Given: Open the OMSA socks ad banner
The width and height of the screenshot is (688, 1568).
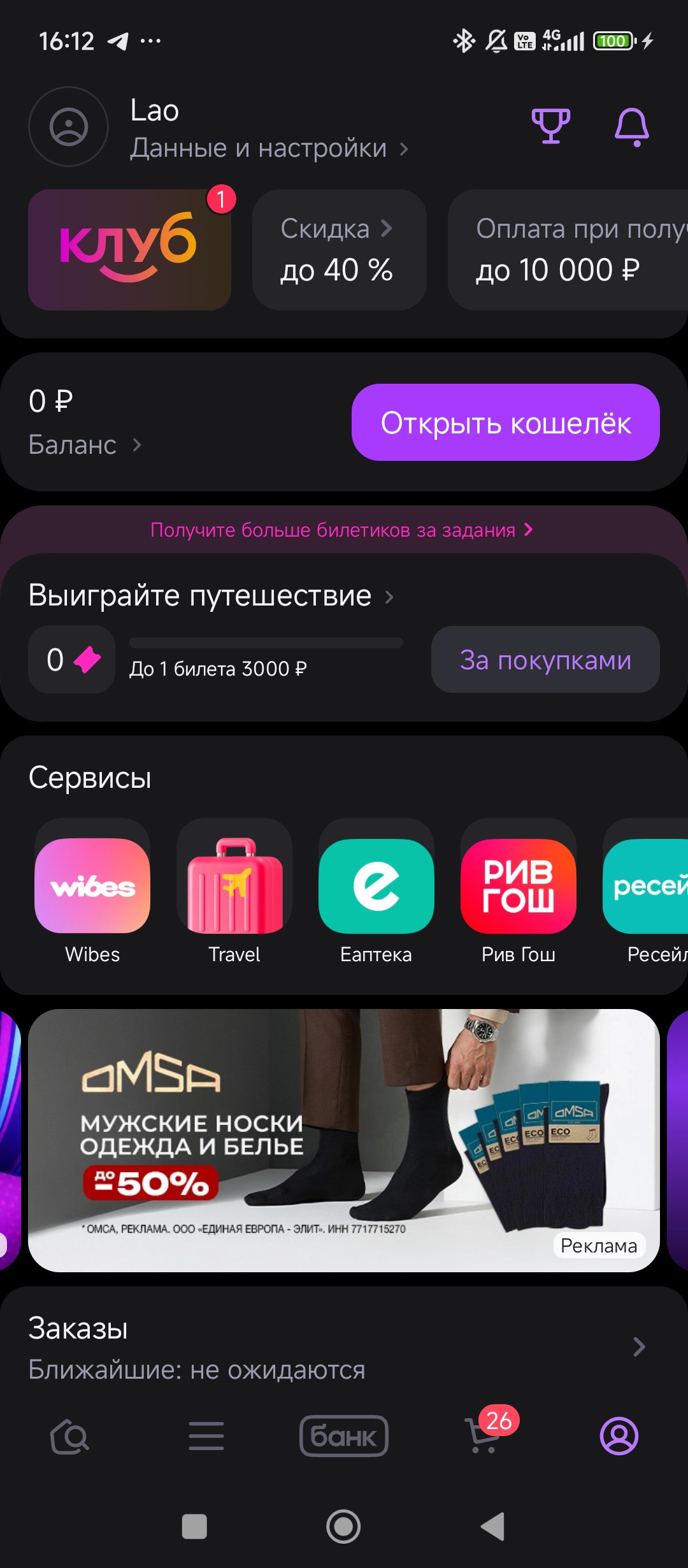Looking at the screenshot, I should (x=343, y=1140).
